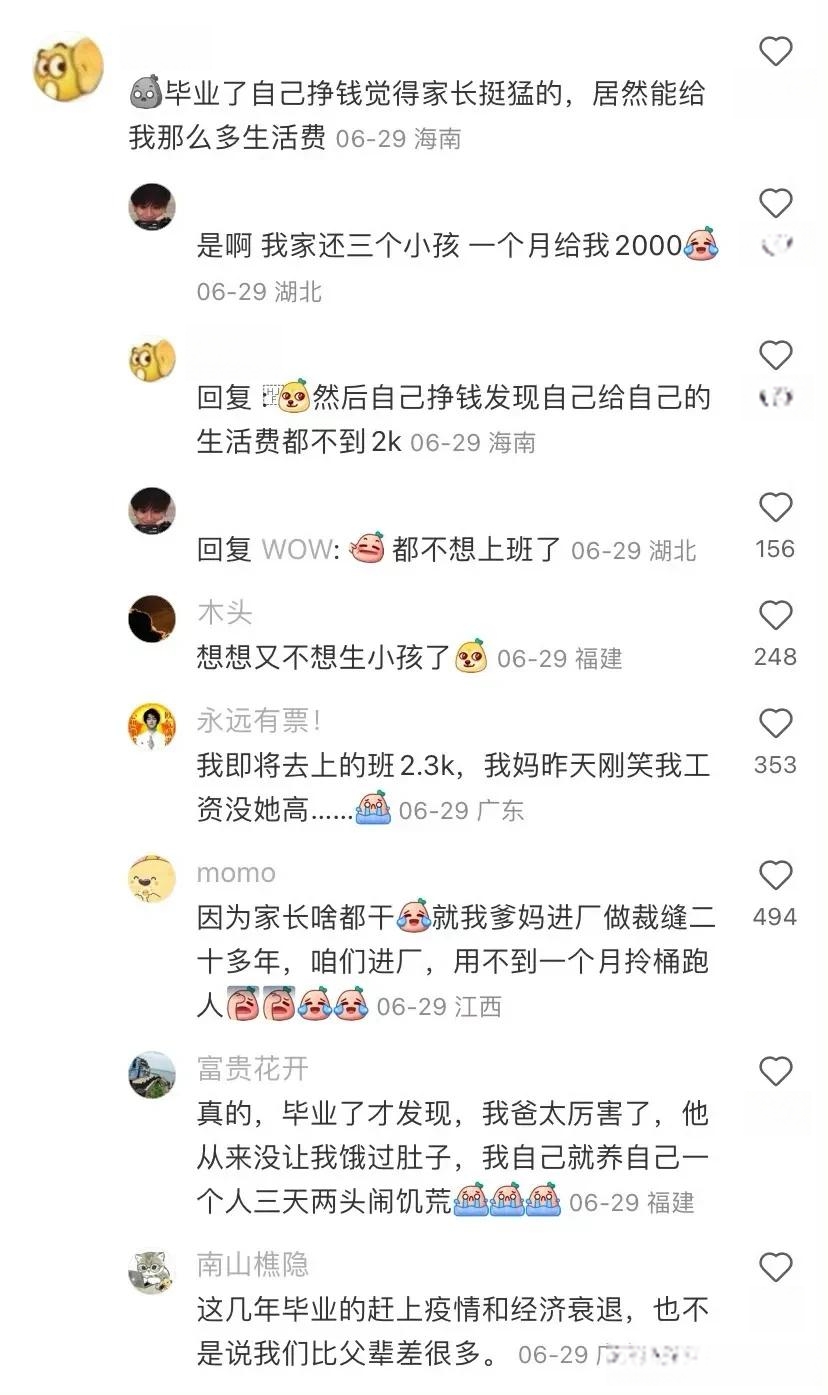
Task: Like the reply 都不想上班了
Action: coord(775,508)
